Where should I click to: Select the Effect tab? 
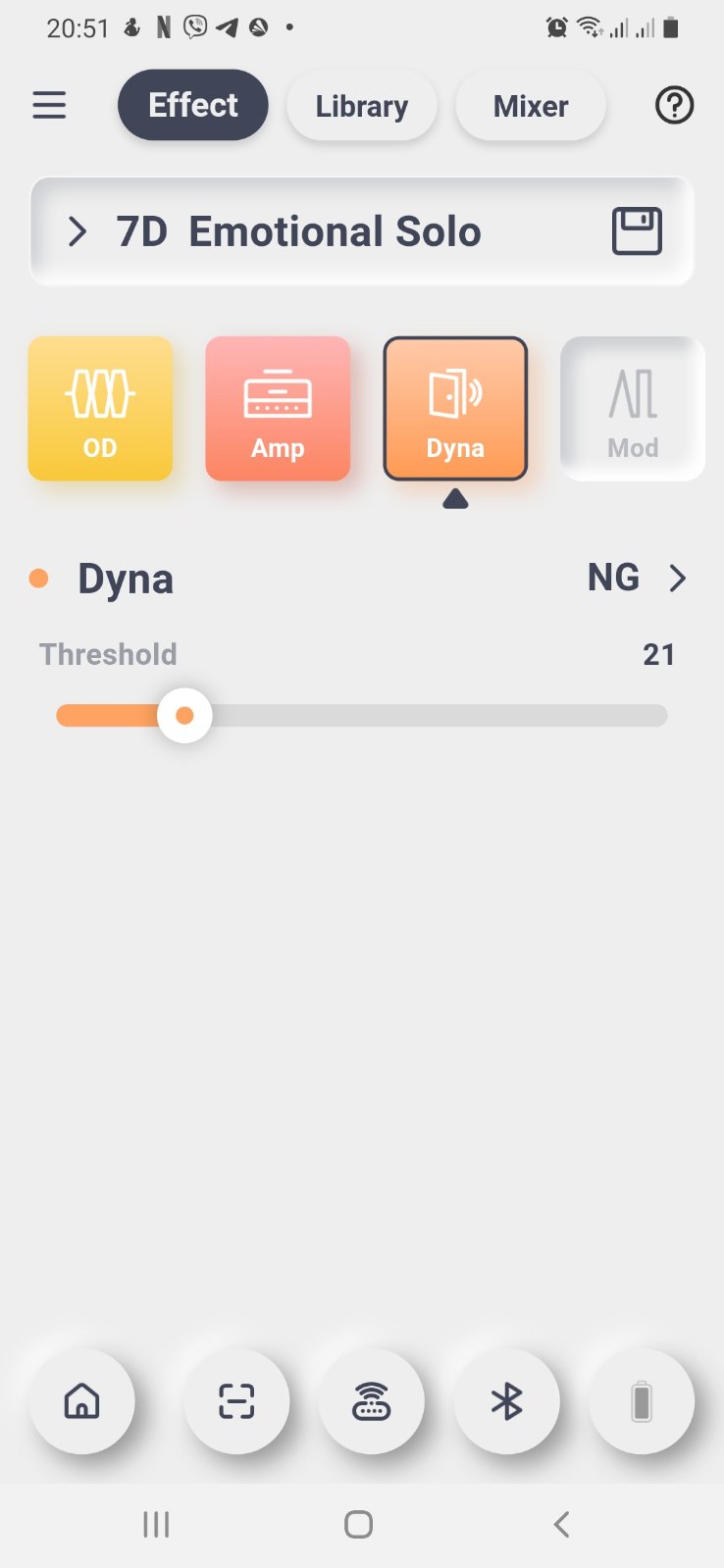tap(193, 105)
